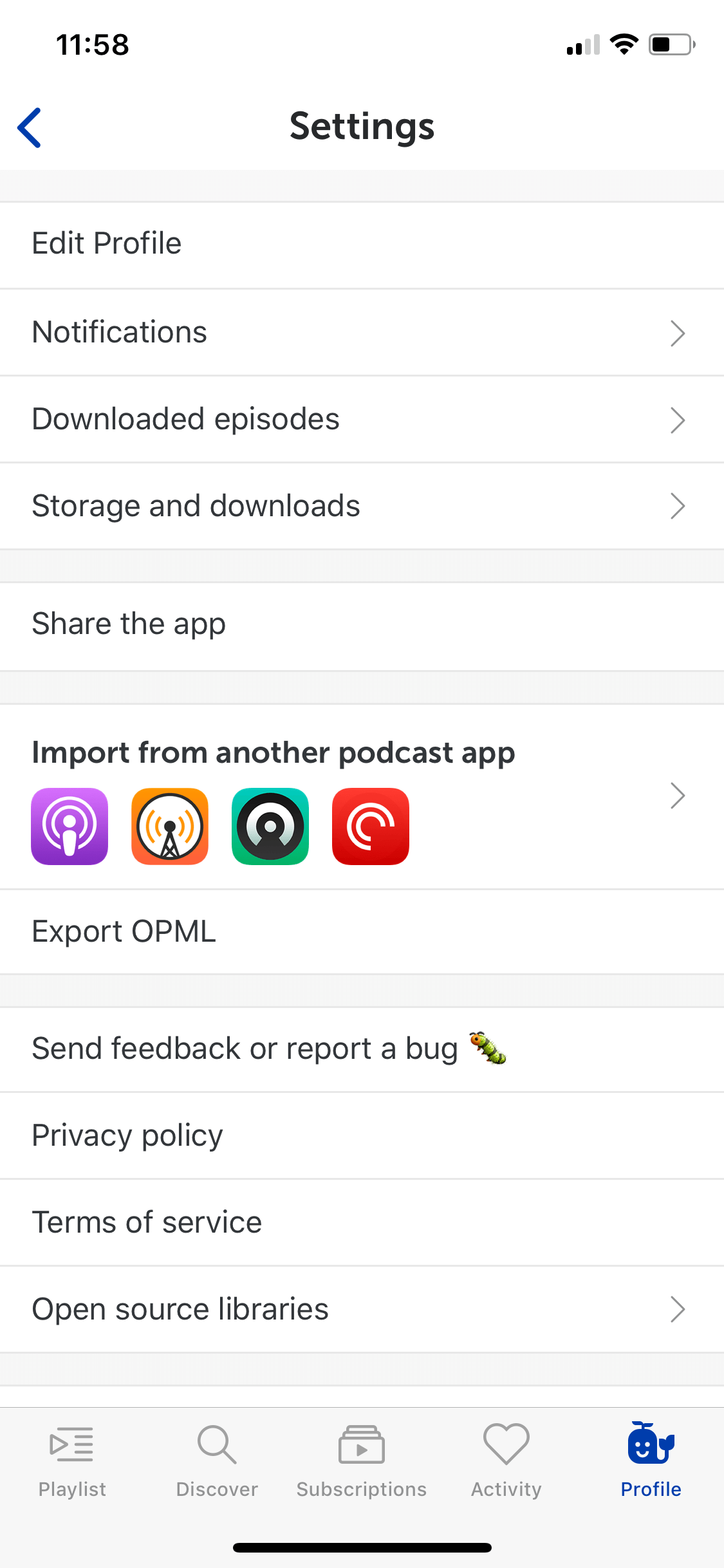This screenshot has height=1568, width=724.
Task: Switch to the Playlist tab
Action: coord(72,1461)
